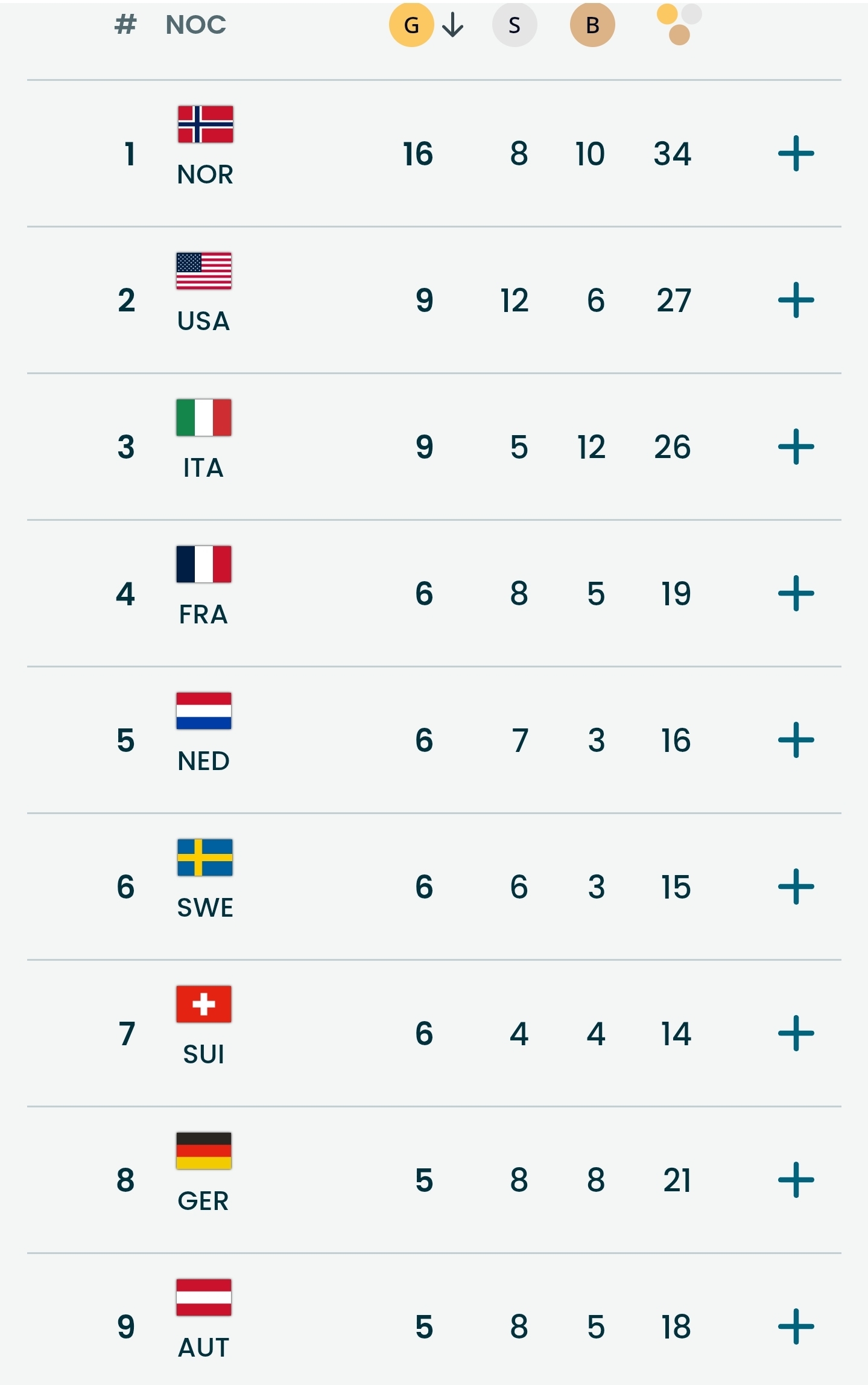Sort the table by gold medals

click(x=412, y=25)
